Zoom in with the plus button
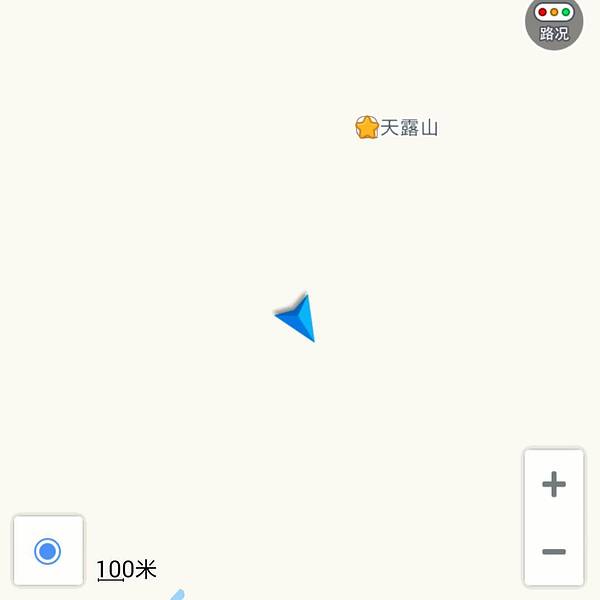Viewport: 600px width, 600px height. (x=553, y=485)
